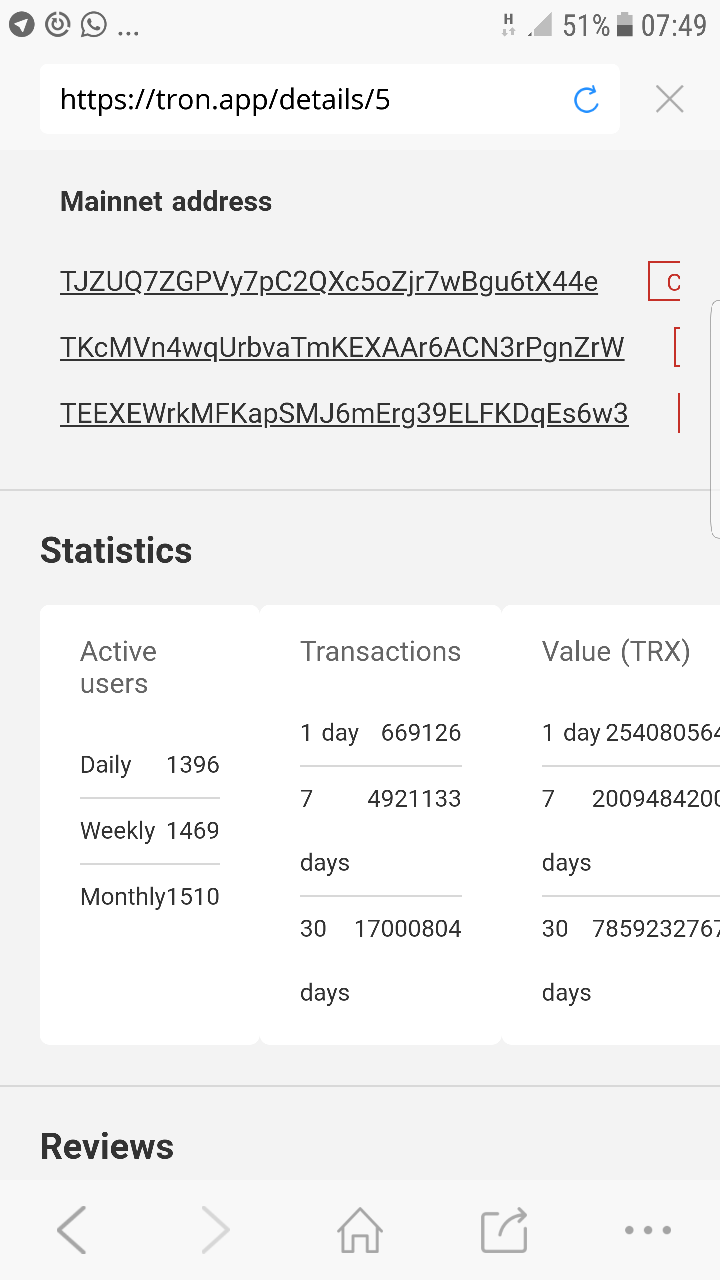Reload the page with the refresh icon
The image size is (720, 1280).
pyautogui.click(x=586, y=99)
